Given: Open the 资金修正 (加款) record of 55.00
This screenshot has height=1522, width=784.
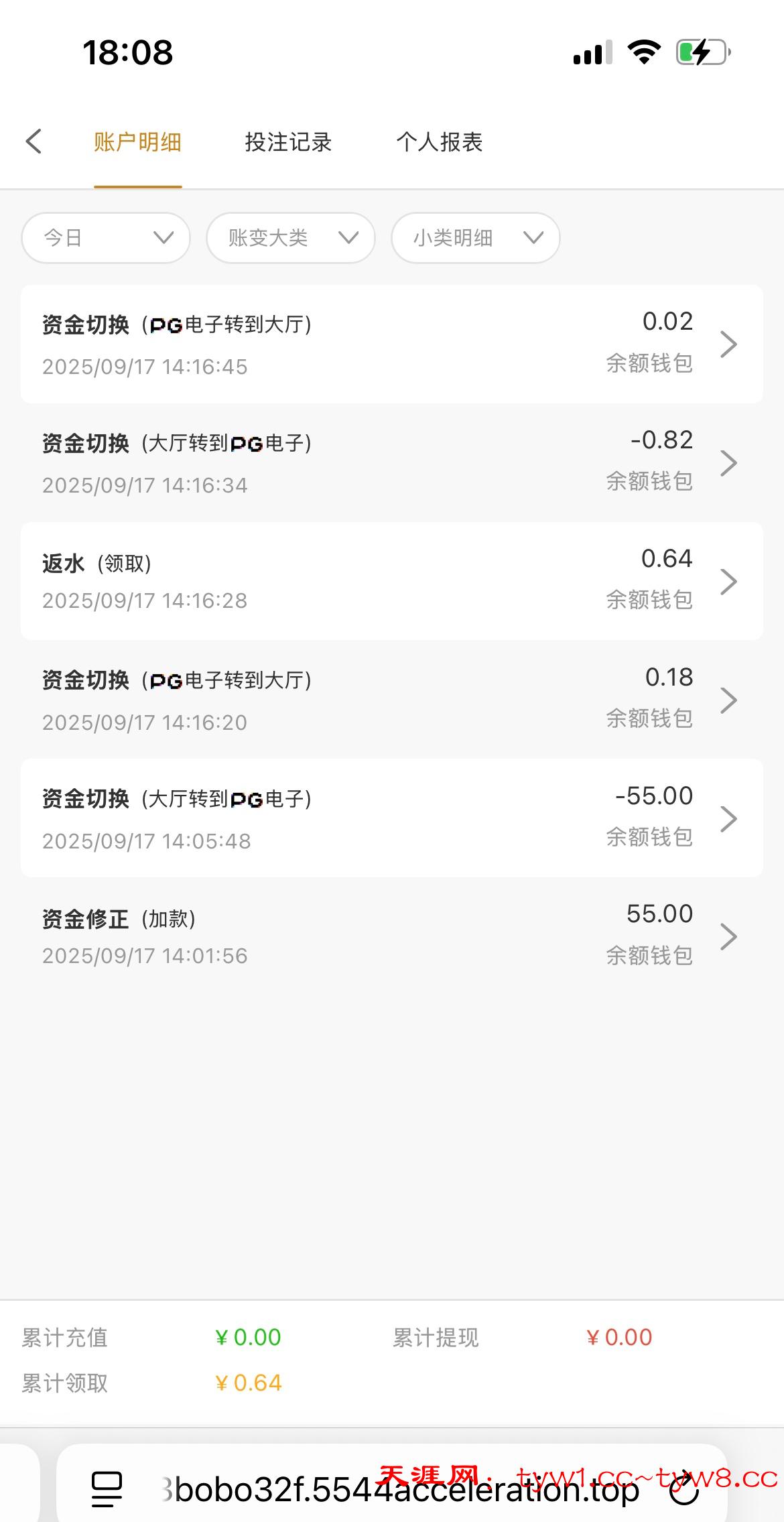Looking at the screenshot, I should (392, 936).
